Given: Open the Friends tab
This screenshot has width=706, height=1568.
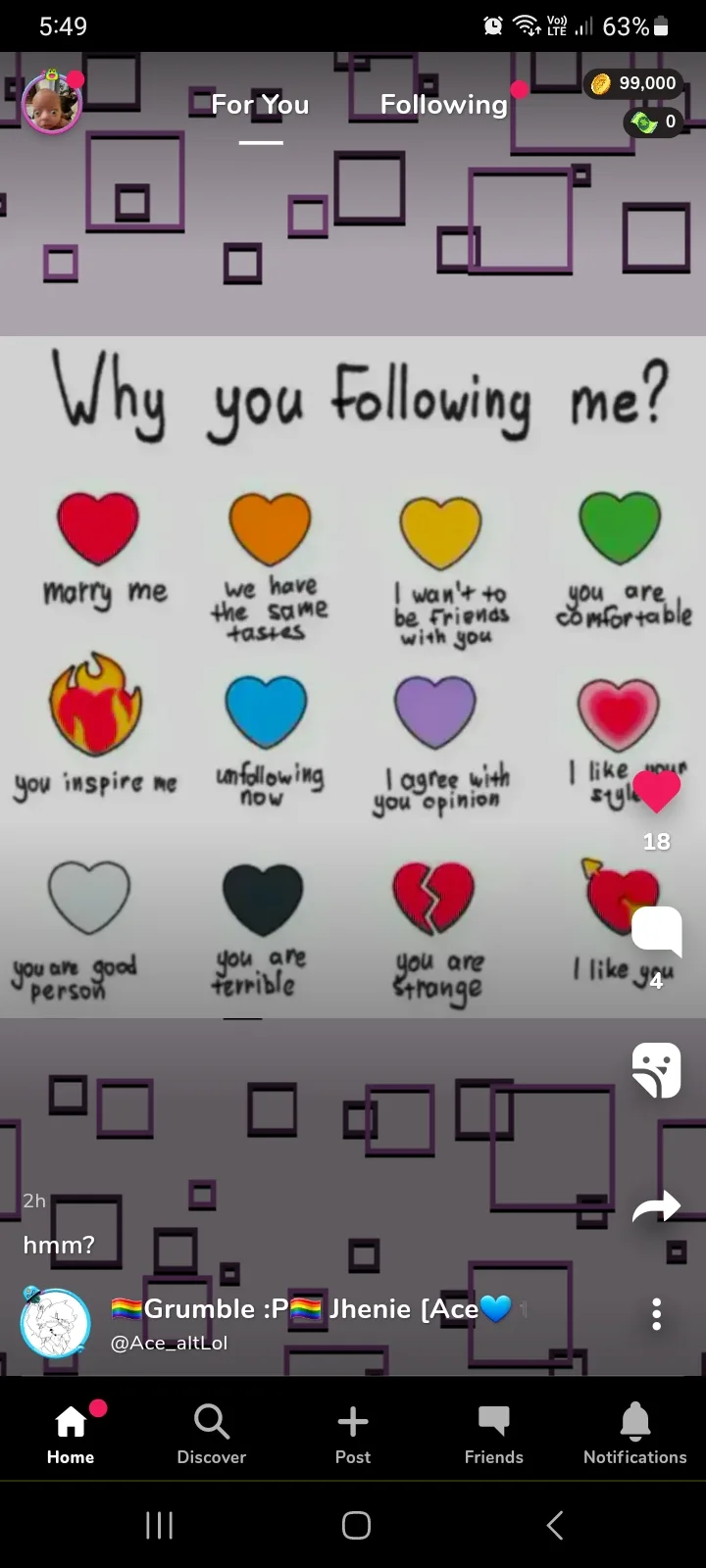Looking at the screenshot, I should click(x=494, y=1434).
